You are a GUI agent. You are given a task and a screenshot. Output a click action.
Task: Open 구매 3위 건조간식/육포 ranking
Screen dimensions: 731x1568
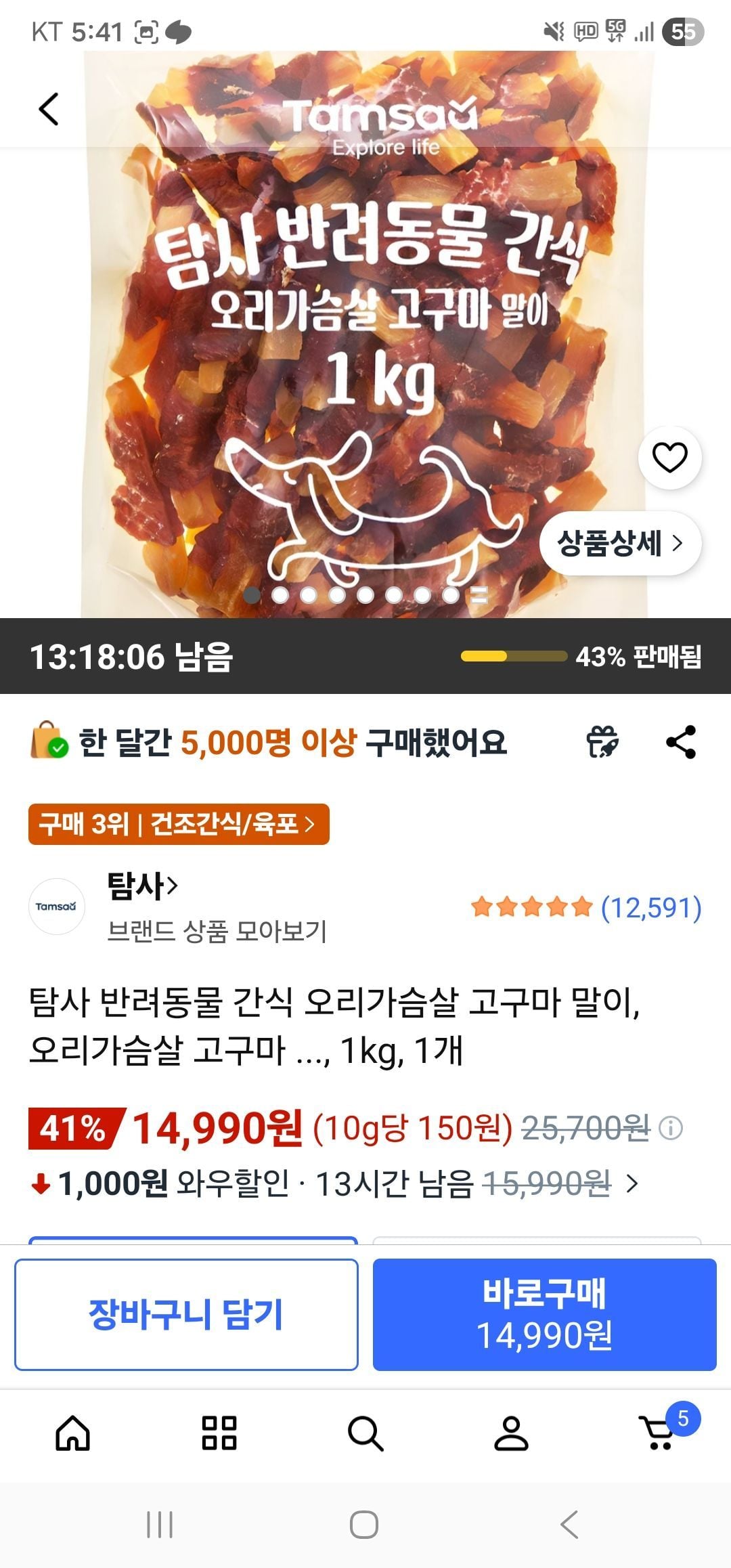click(x=179, y=824)
